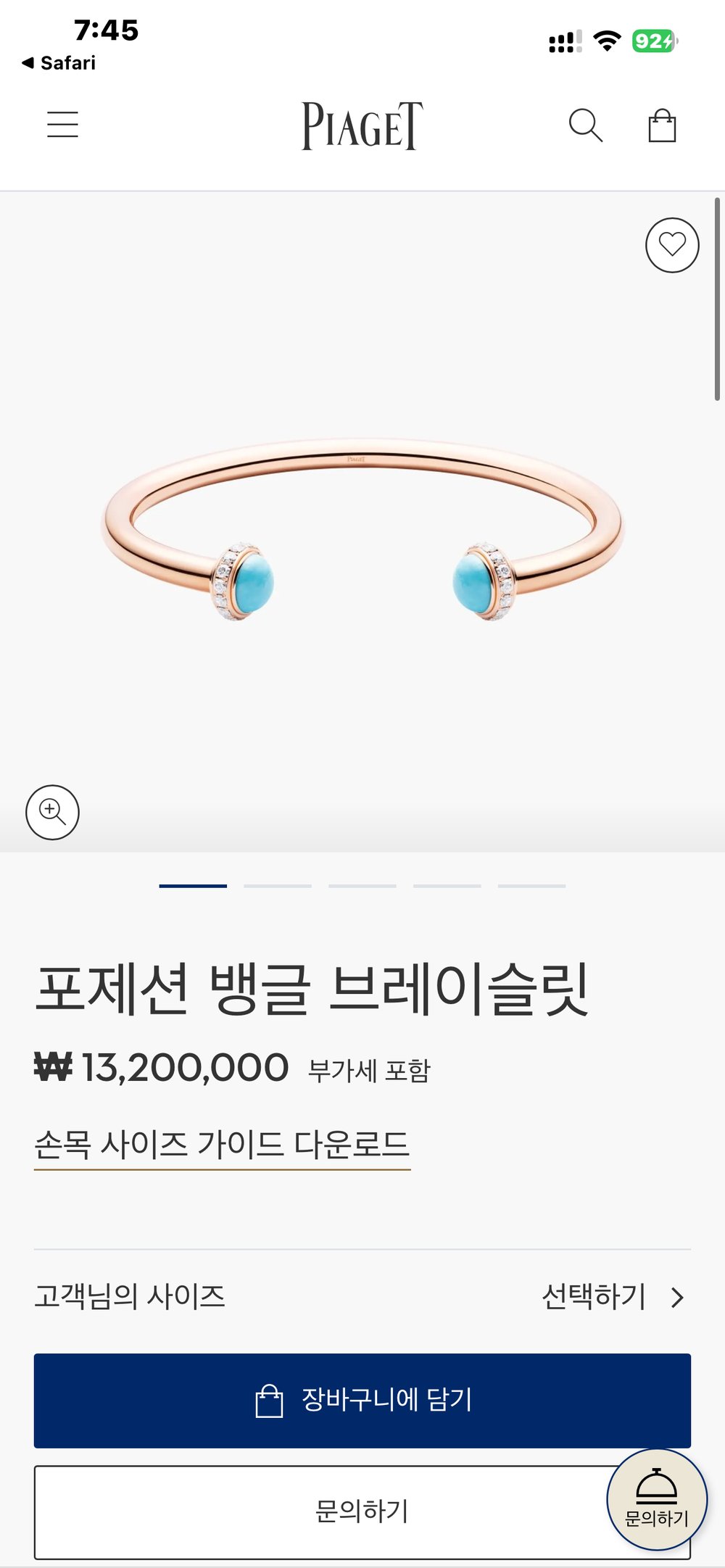The image size is (725, 1568).
Task: Add bracelet to wishlist with heart icon
Action: (672, 245)
